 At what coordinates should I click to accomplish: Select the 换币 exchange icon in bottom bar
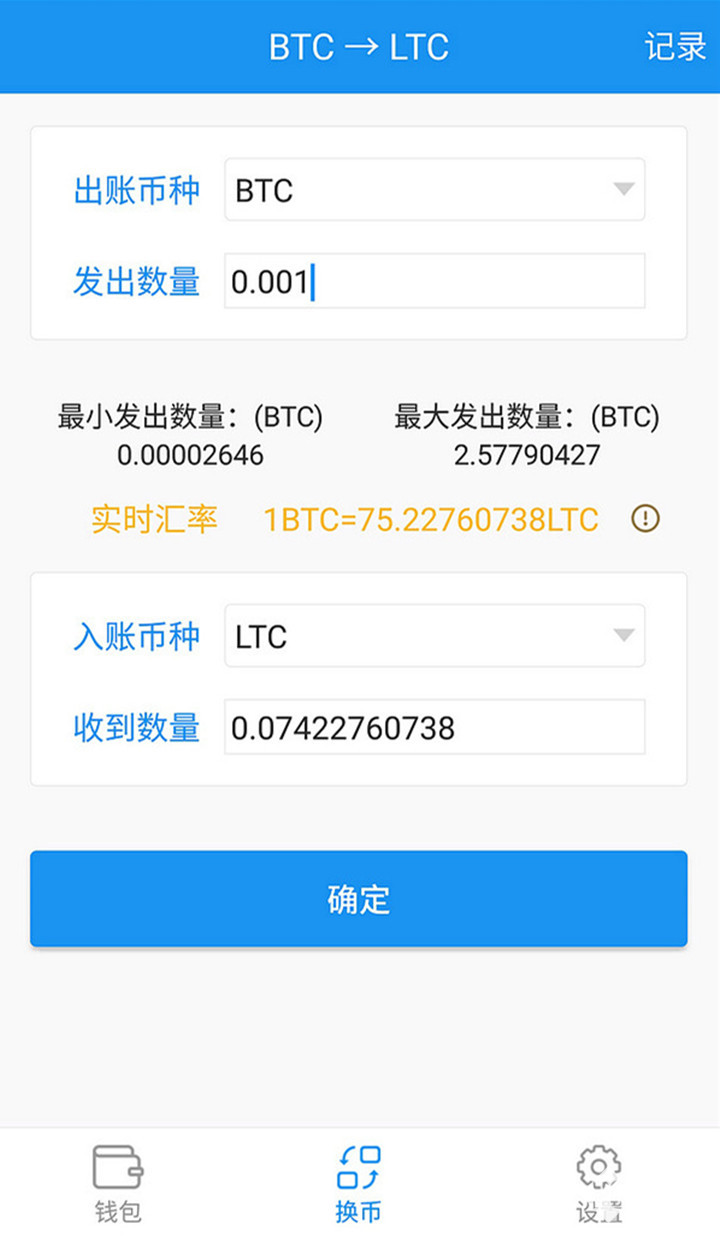360,1168
